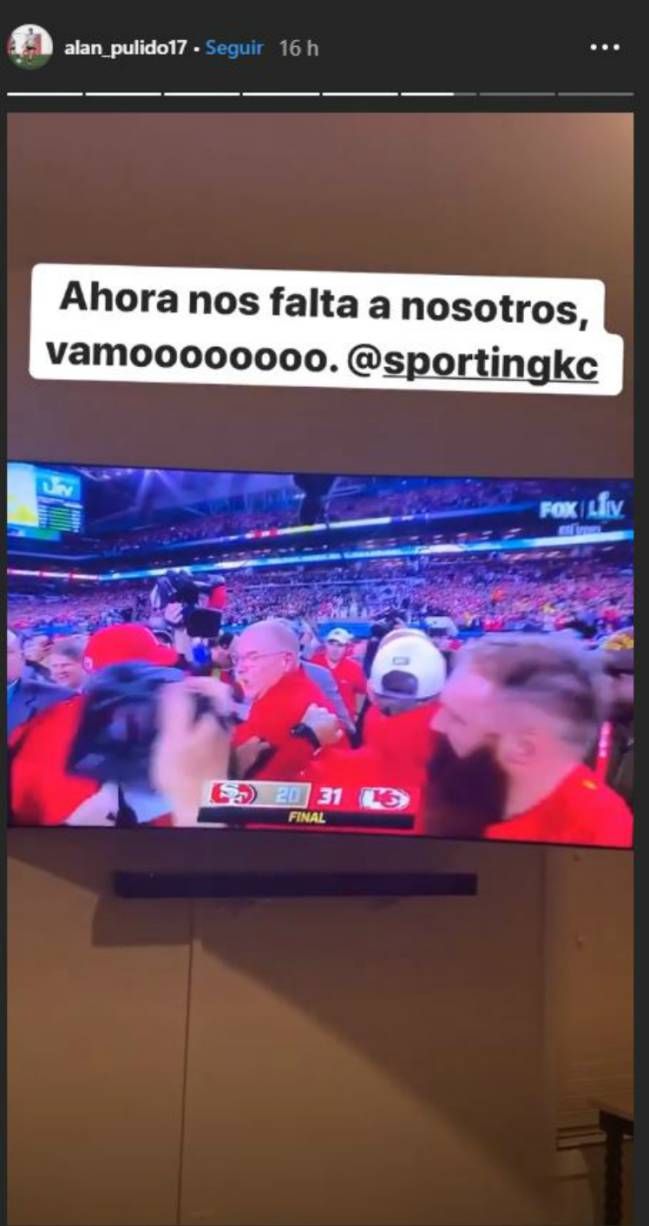Image resolution: width=649 pixels, height=1226 pixels.
Task: Open the alan_pulido17 username link
Action: coord(125,48)
